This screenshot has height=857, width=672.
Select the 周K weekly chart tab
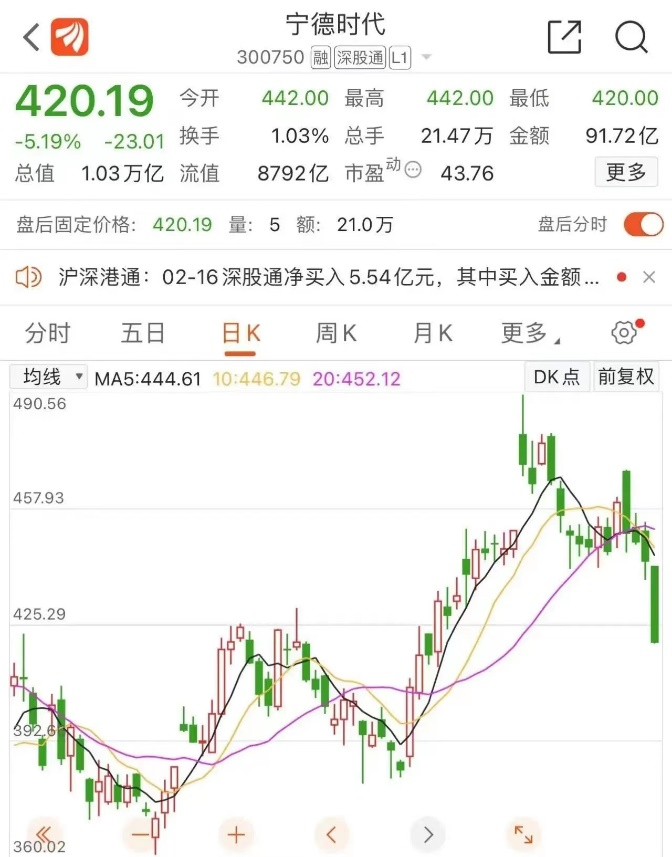pyautogui.click(x=336, y=333)
